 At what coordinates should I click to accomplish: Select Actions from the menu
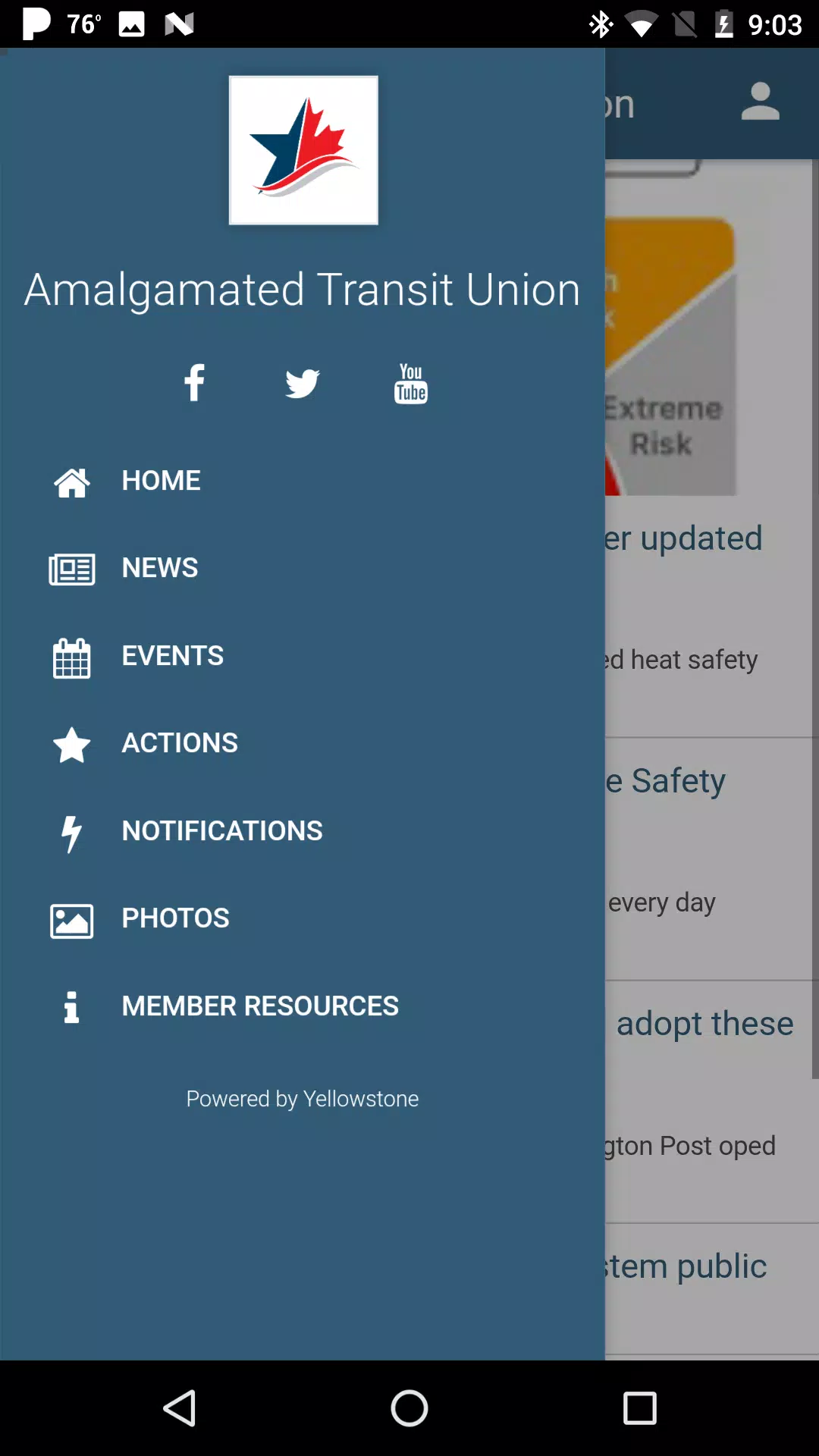pyautogui.click(x=303, y=743)
